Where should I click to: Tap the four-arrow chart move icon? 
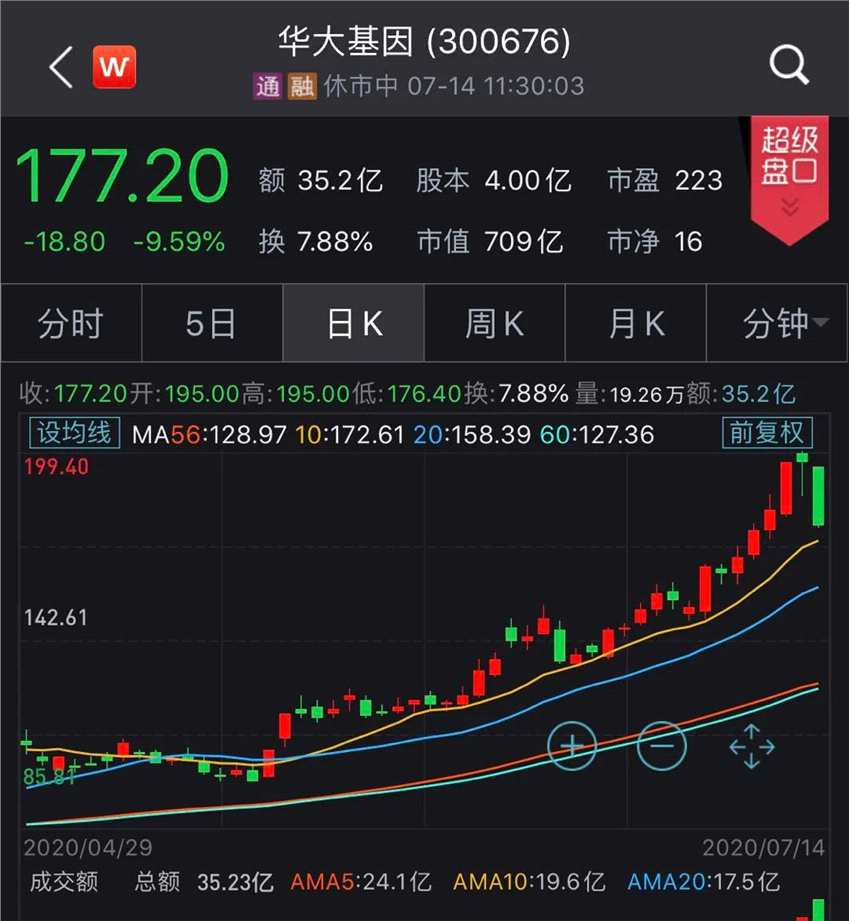pos(752,746)
